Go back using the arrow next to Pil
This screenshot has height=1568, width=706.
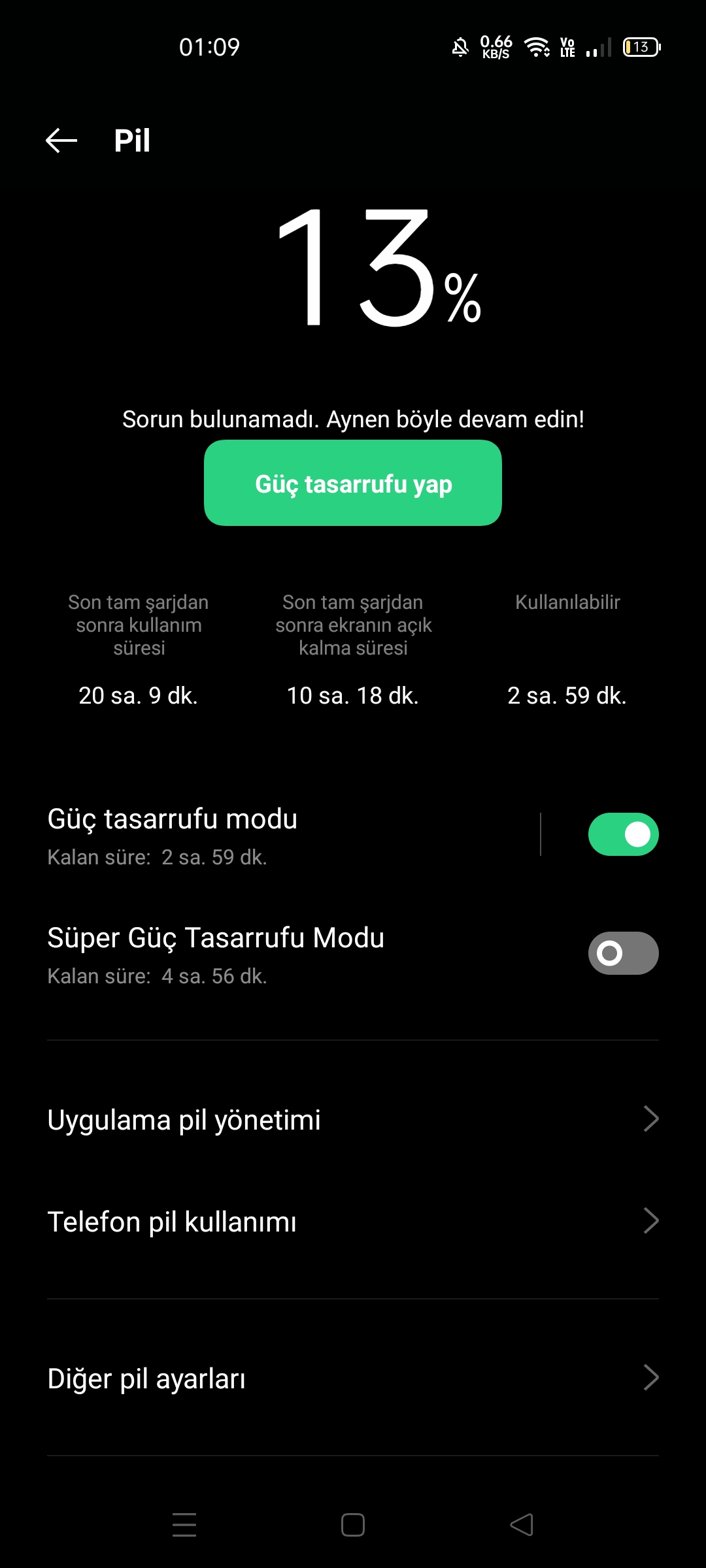pyautogui.click(x=61, y=140)
